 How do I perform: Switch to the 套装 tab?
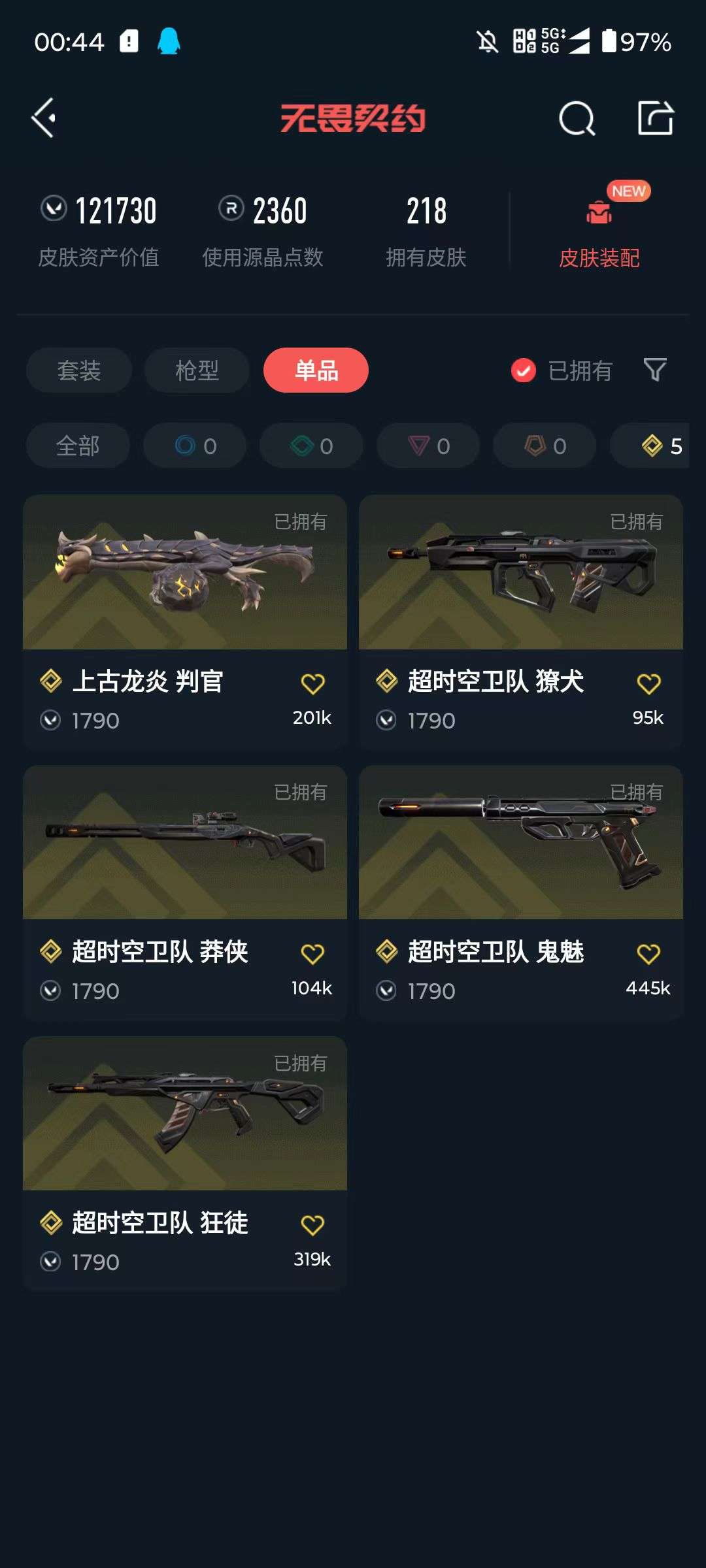click(x=78, y=370)
